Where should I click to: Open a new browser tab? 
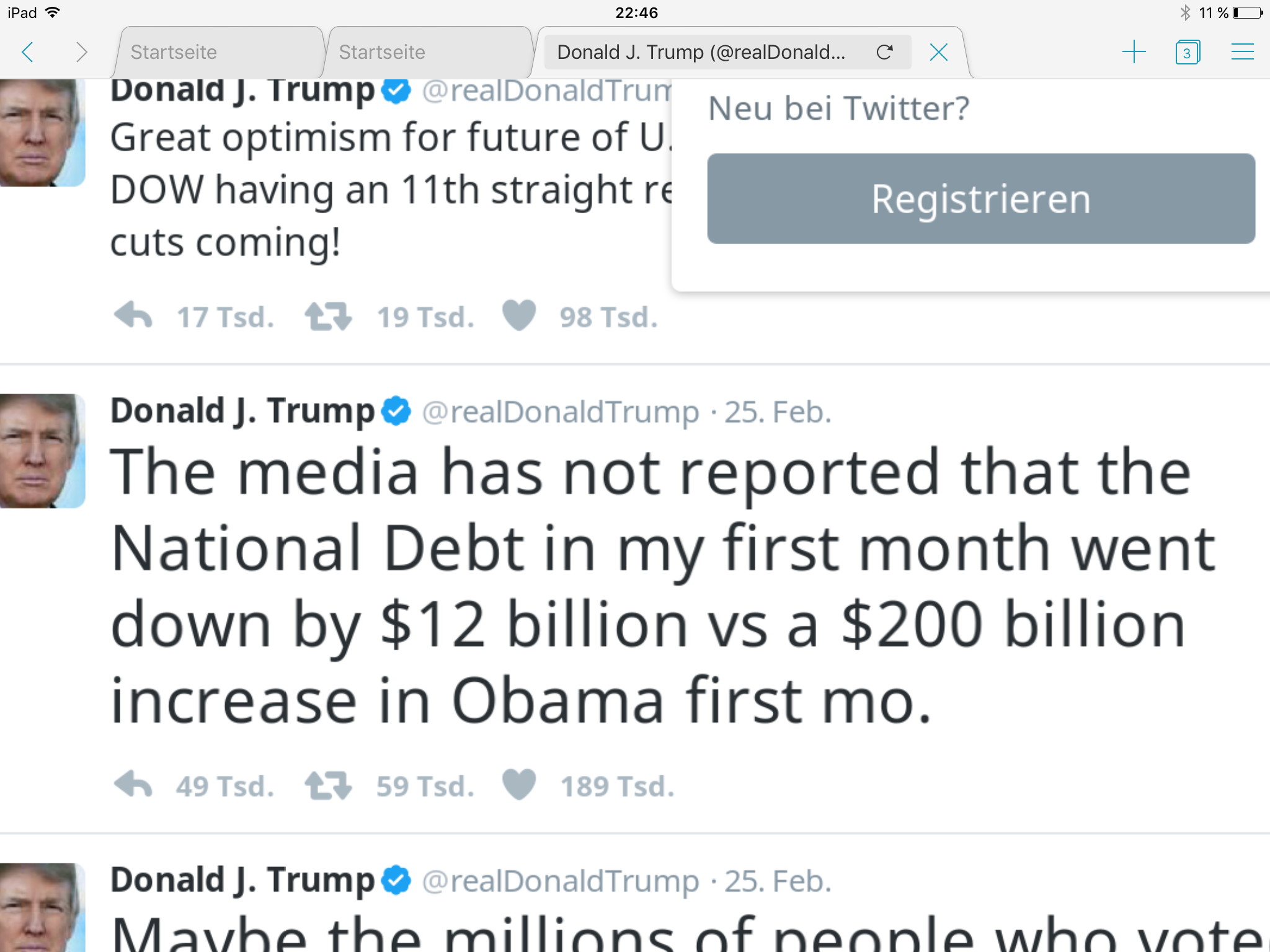coord(1134,52)
